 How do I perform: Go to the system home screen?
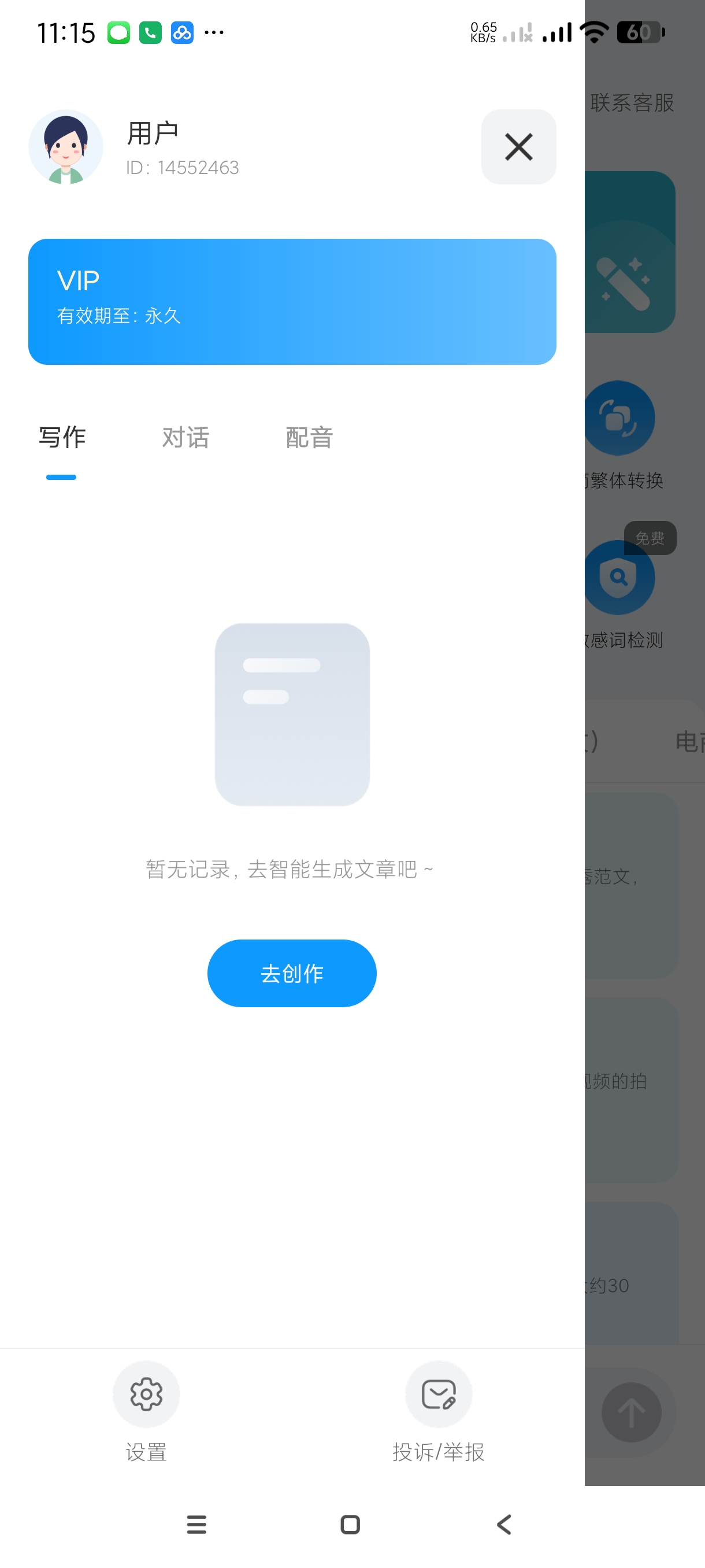pos(350,1524)
